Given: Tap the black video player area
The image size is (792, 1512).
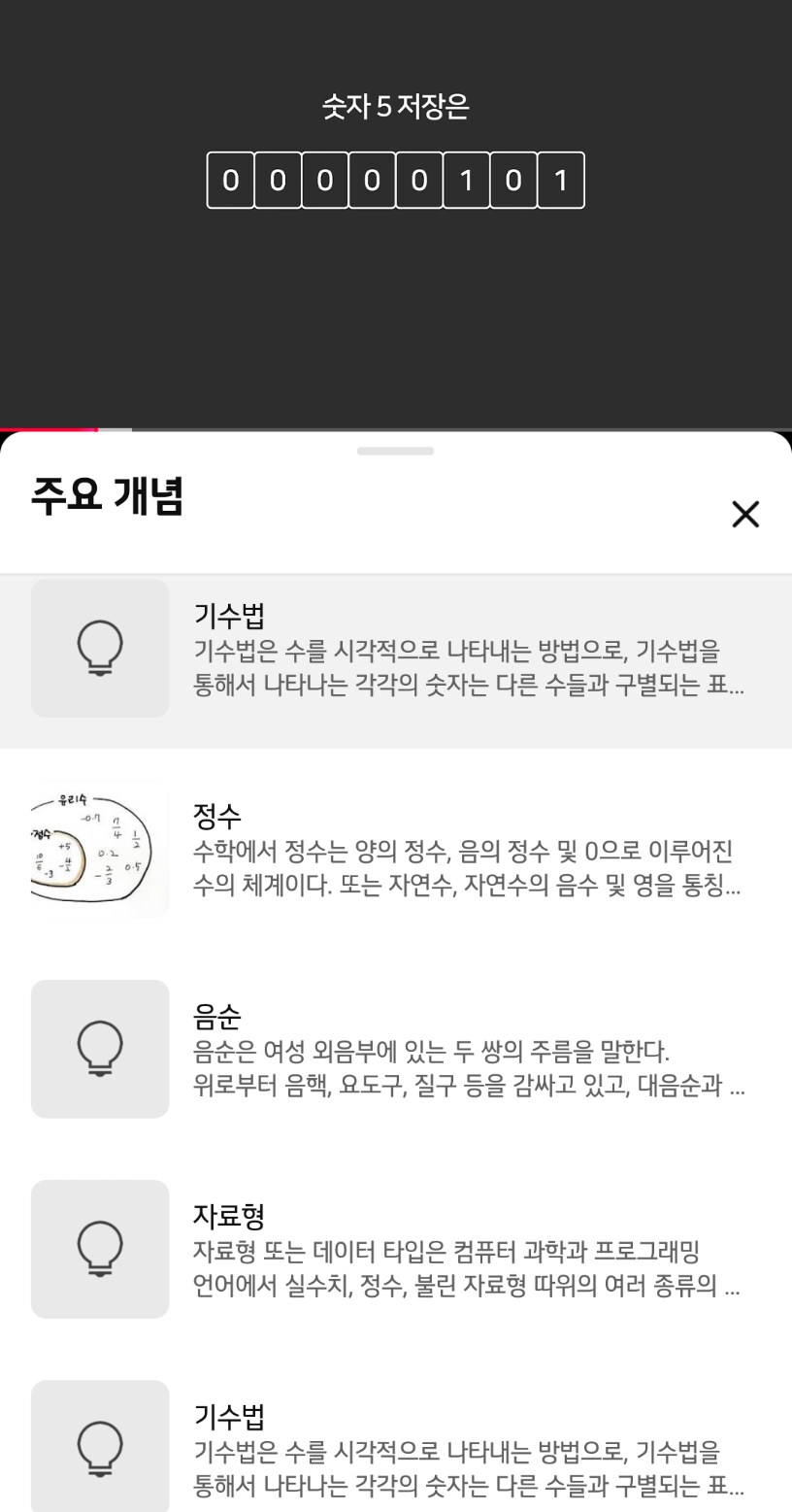Looking at the screenshot, I should 396,311.
